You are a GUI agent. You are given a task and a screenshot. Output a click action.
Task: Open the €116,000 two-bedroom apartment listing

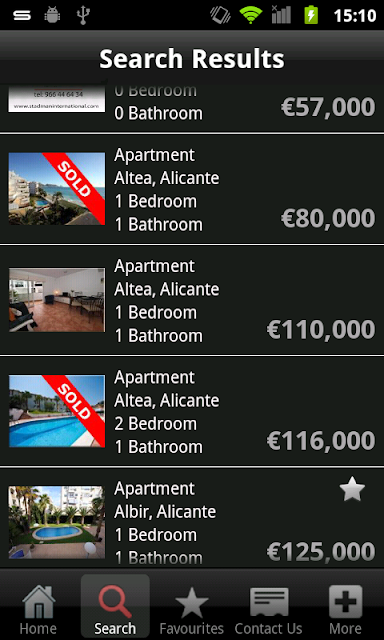click(x=192, y=411)
